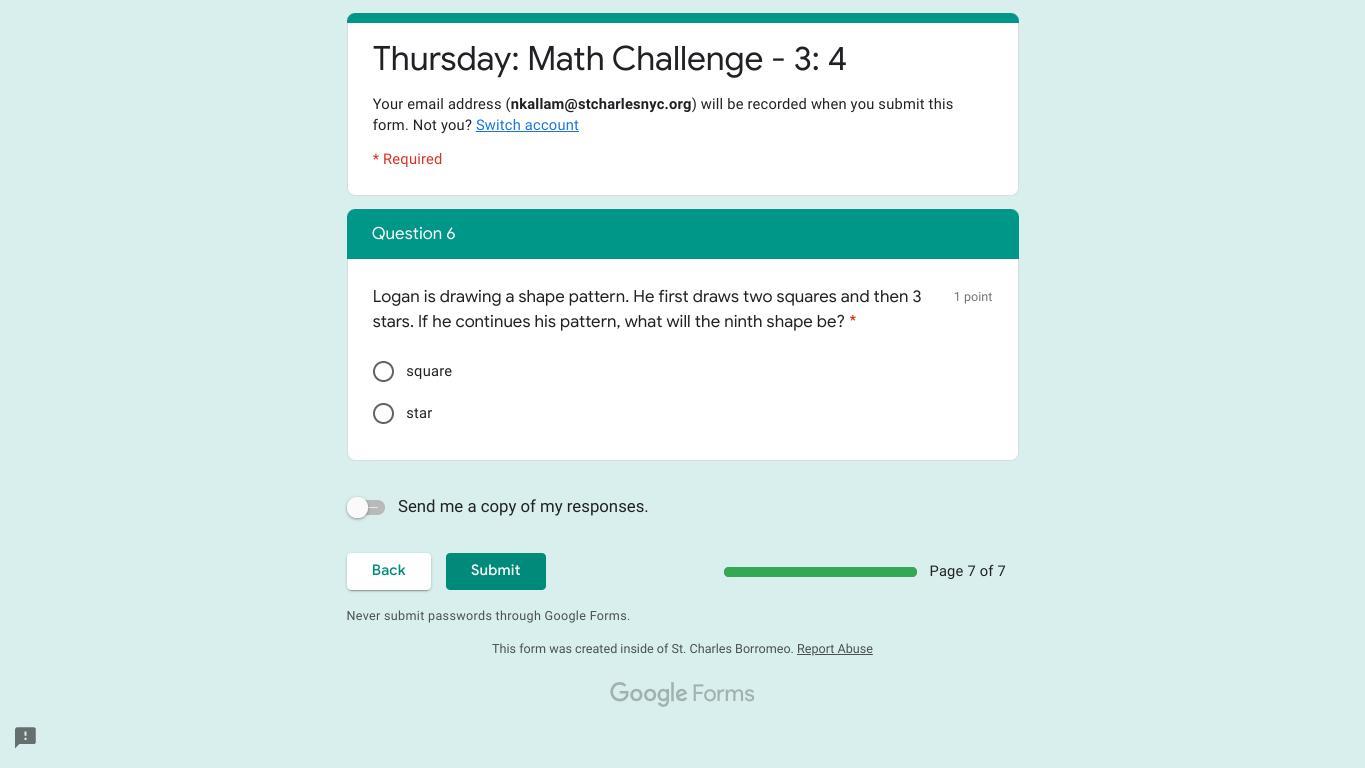
Task: Open the Report Abuse link
Action: [x=834, y=649]
